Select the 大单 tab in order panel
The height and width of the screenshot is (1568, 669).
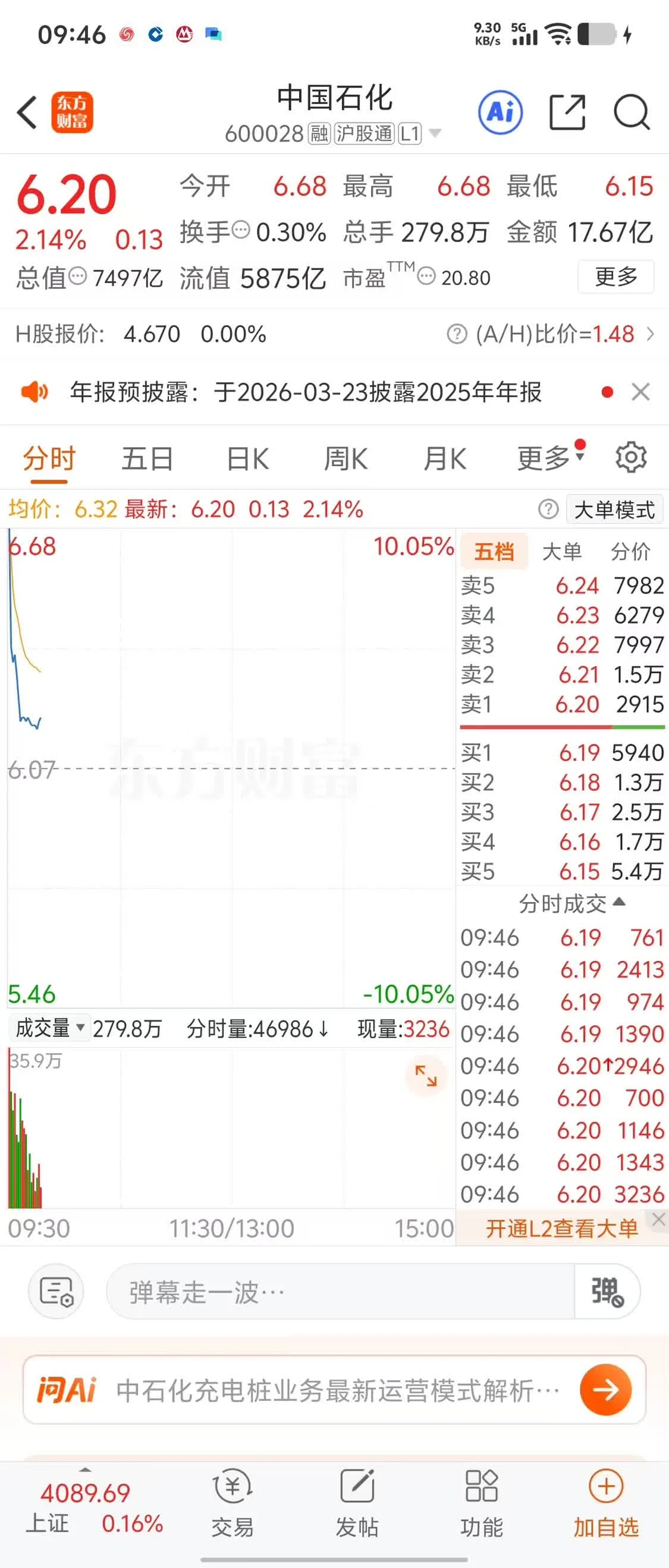[x=561, y=551]
